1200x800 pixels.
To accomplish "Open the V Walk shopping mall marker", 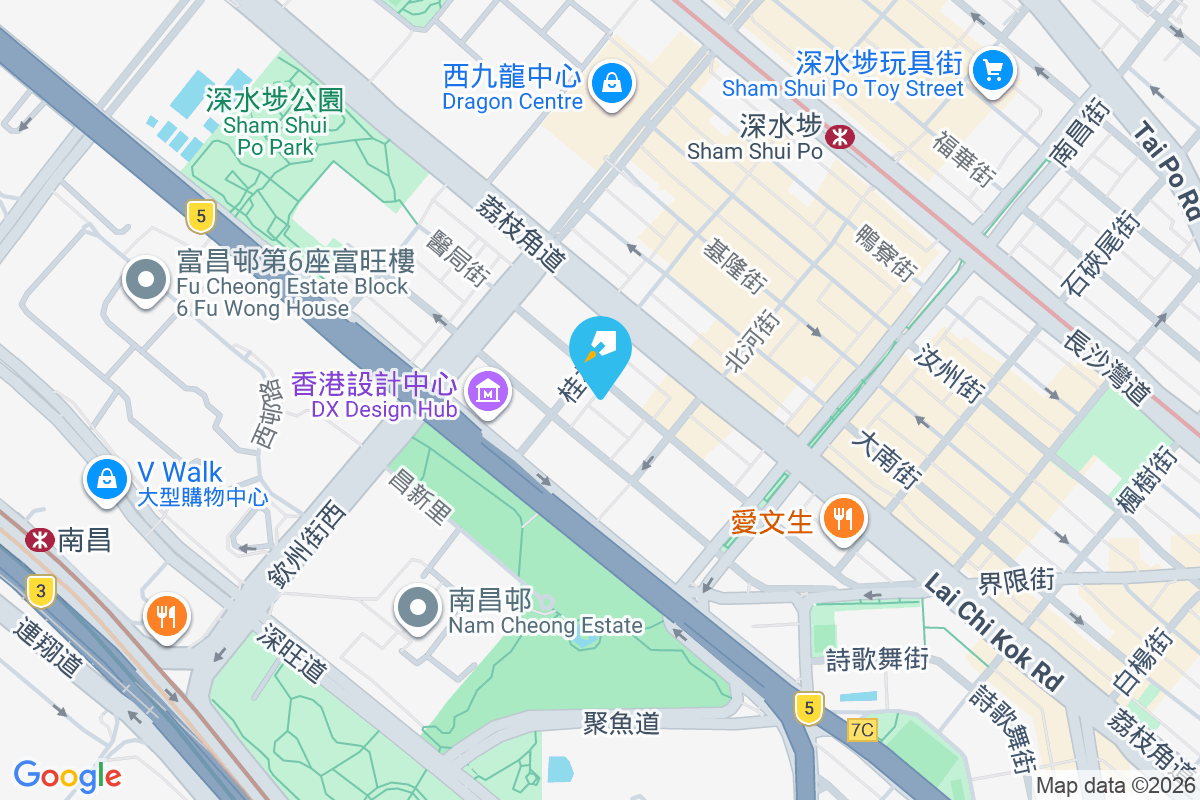I will pos(106,477).
